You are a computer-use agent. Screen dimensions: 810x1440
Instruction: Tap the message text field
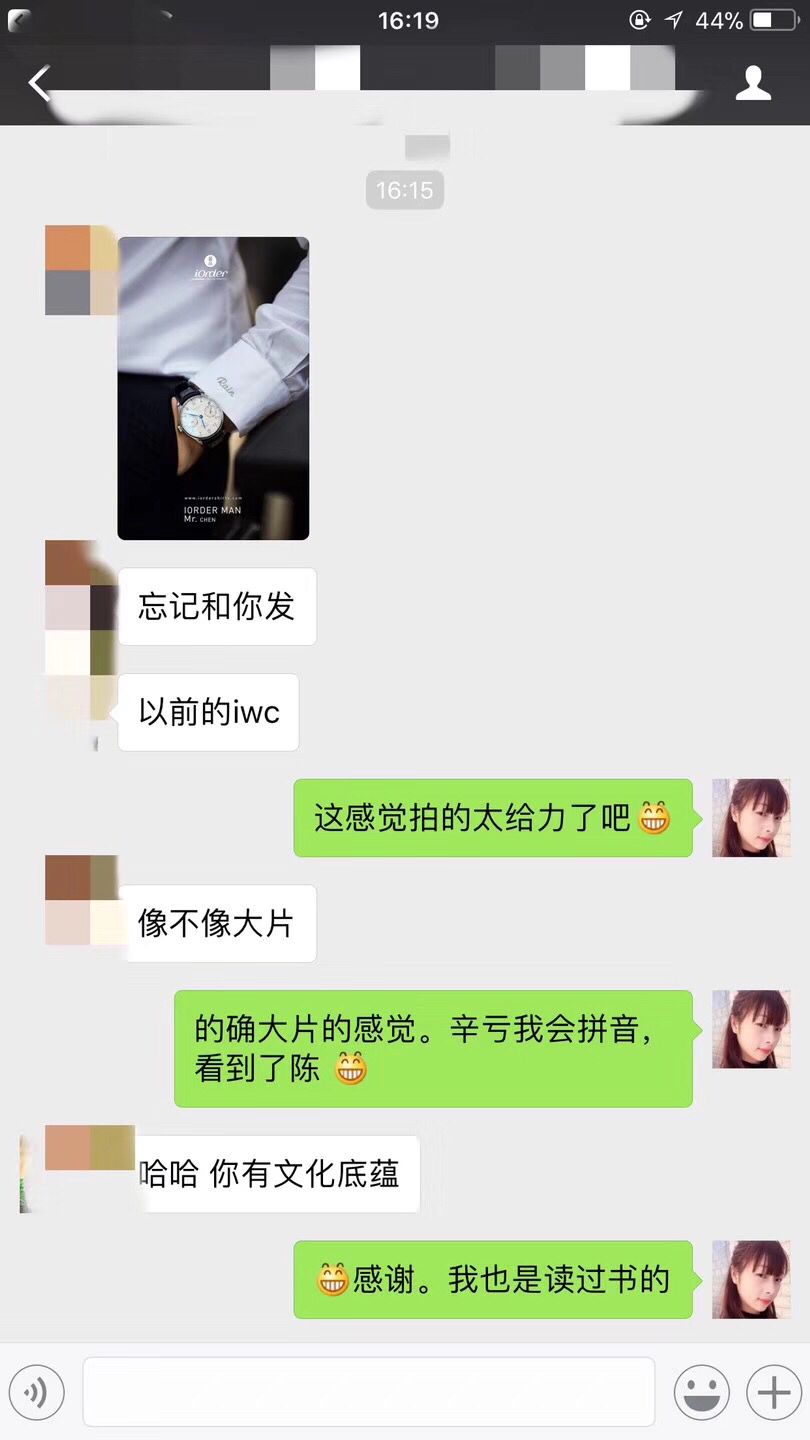(368, 1391)
